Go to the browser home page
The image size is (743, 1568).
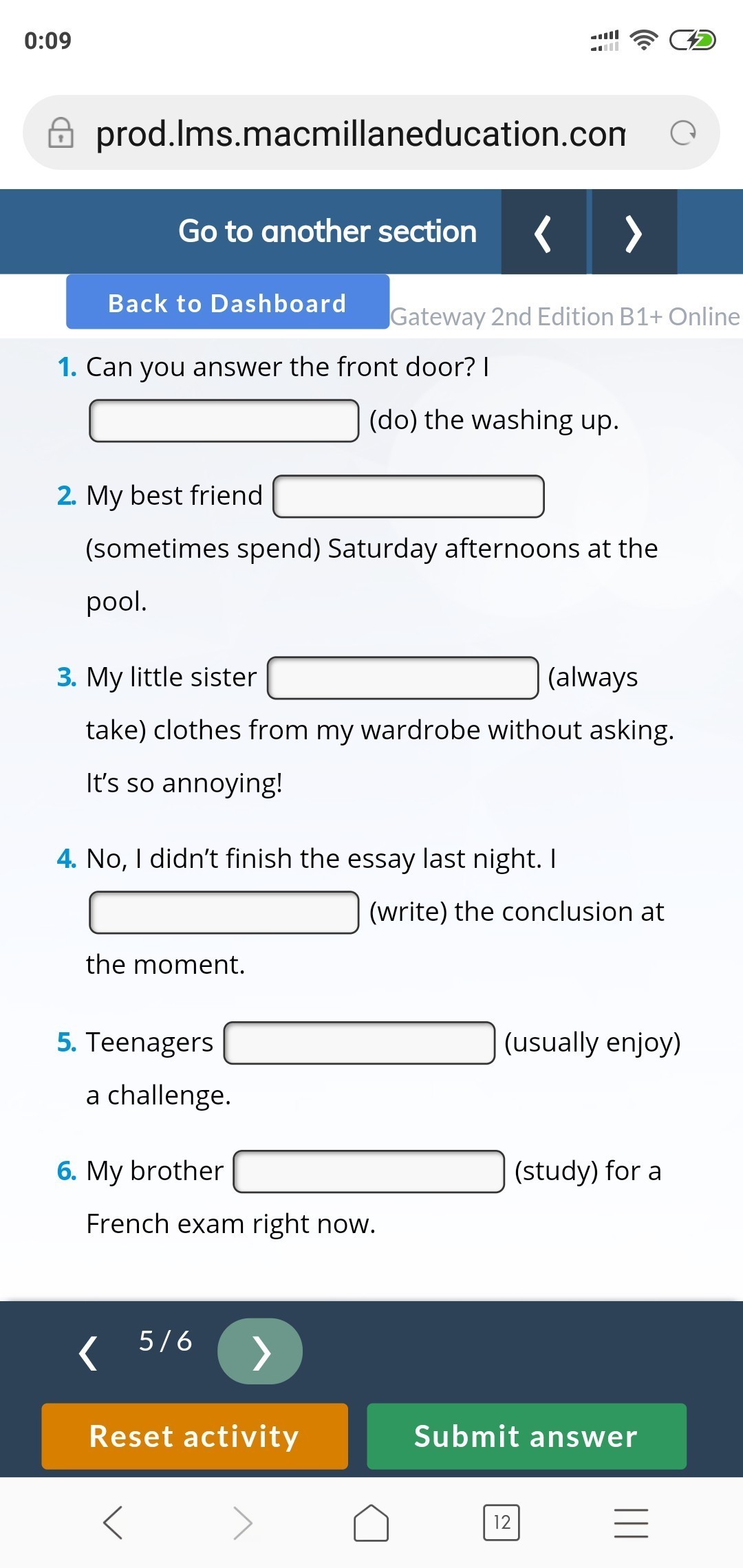tap(371, 1523)
